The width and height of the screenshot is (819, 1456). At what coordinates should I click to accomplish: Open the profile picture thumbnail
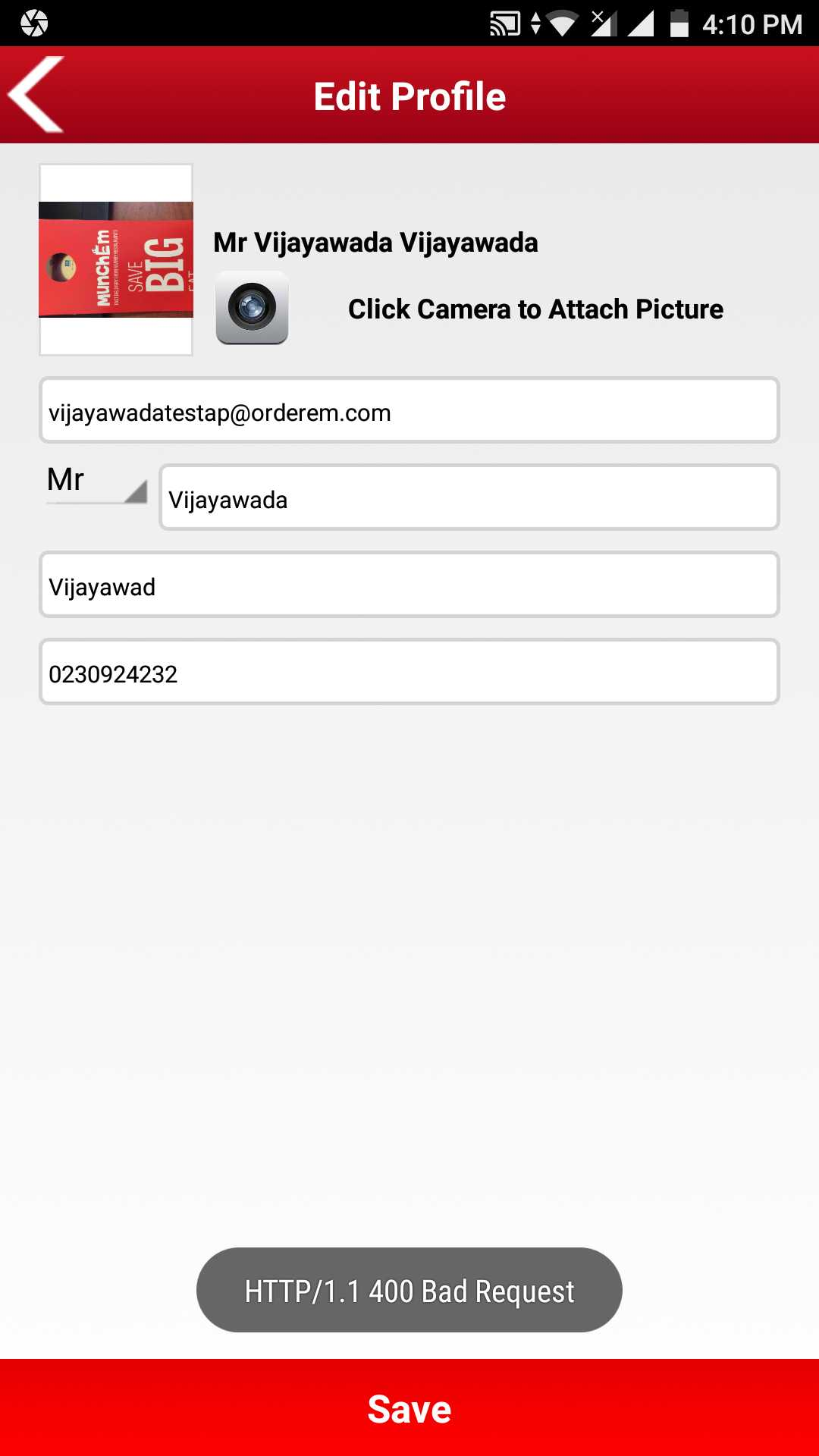(x=116, y=259)
